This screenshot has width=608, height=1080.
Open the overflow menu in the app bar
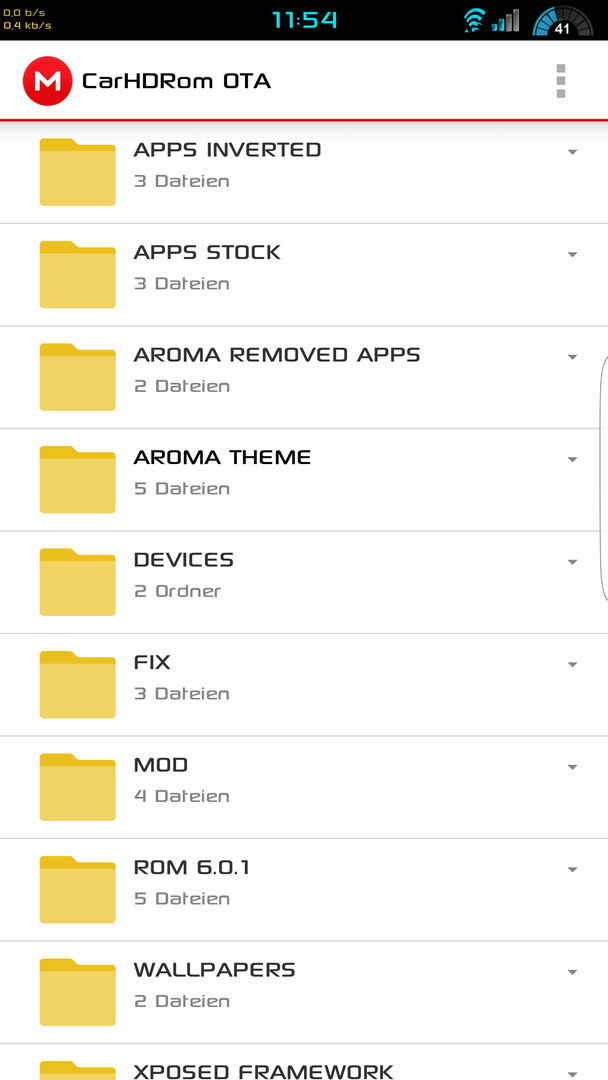pos(560,81)
